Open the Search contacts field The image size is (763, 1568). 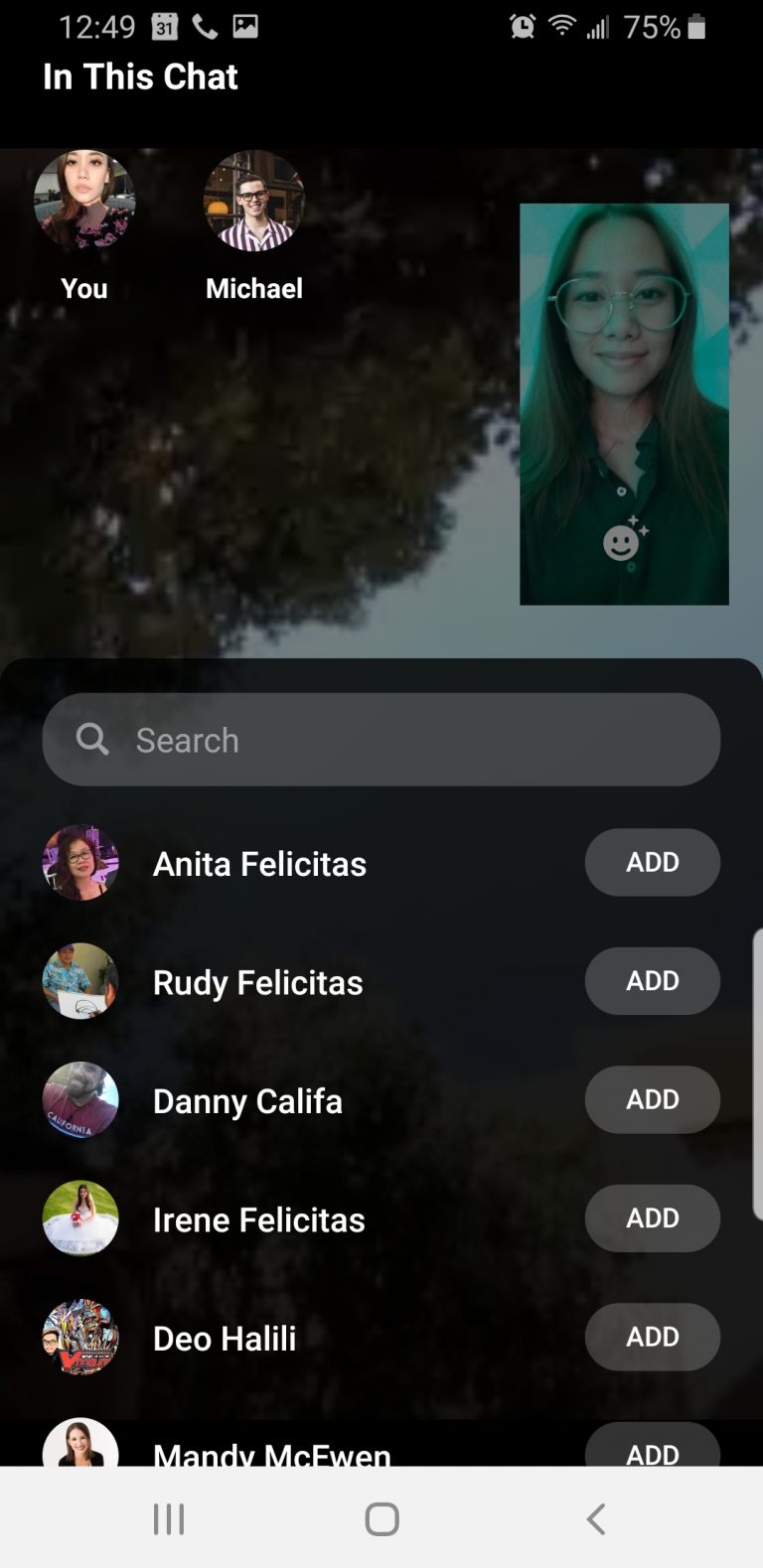[381, 740]
